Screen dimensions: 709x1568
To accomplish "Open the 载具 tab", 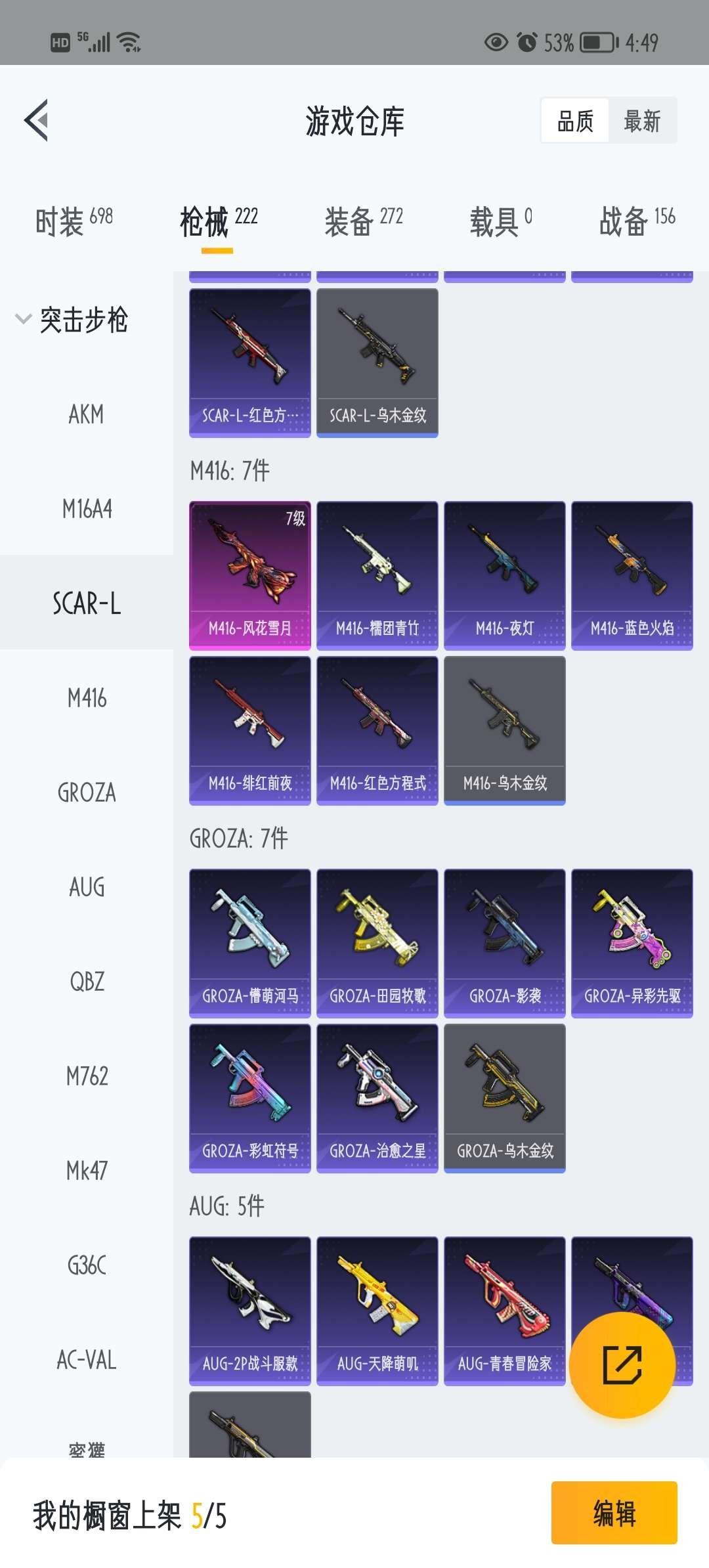I will tap(500, 221).
